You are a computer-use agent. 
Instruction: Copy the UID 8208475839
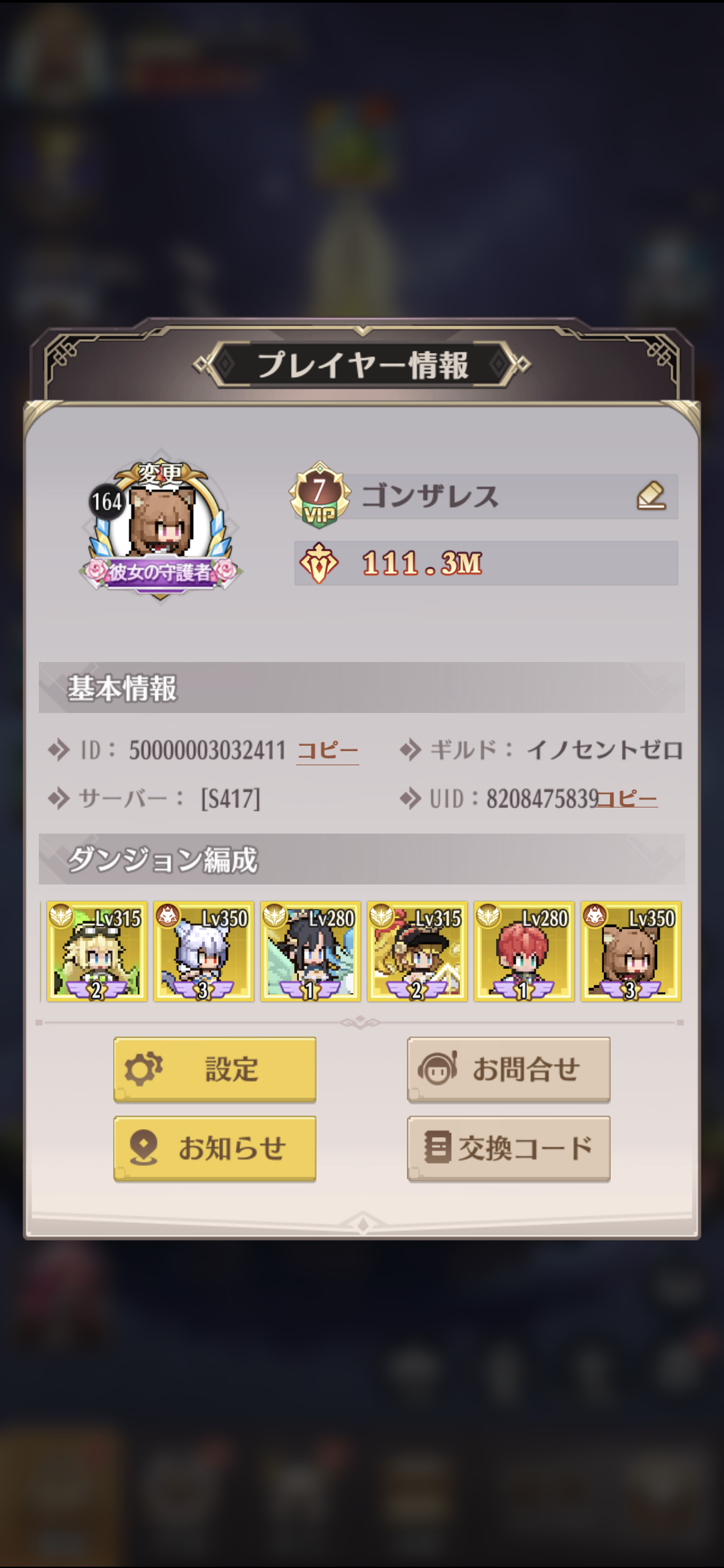coord(627,799)
